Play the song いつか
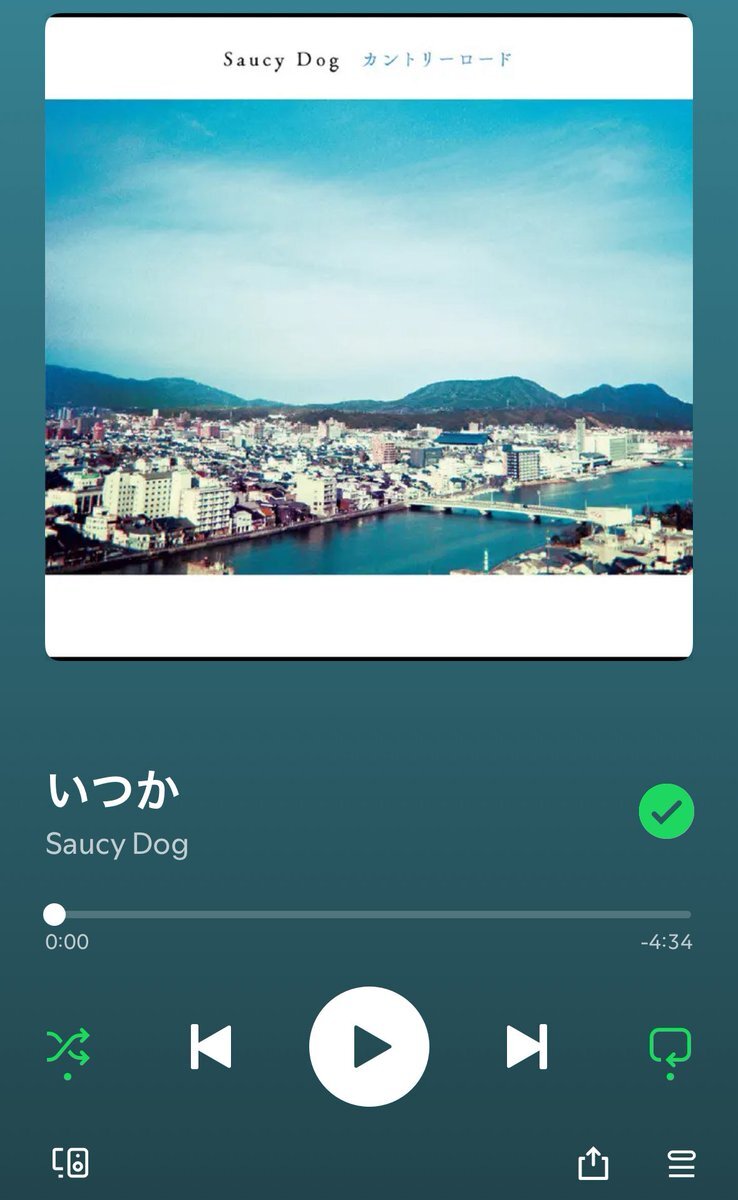Viewport: 738px width, 1200px height. click(369, 1046)
